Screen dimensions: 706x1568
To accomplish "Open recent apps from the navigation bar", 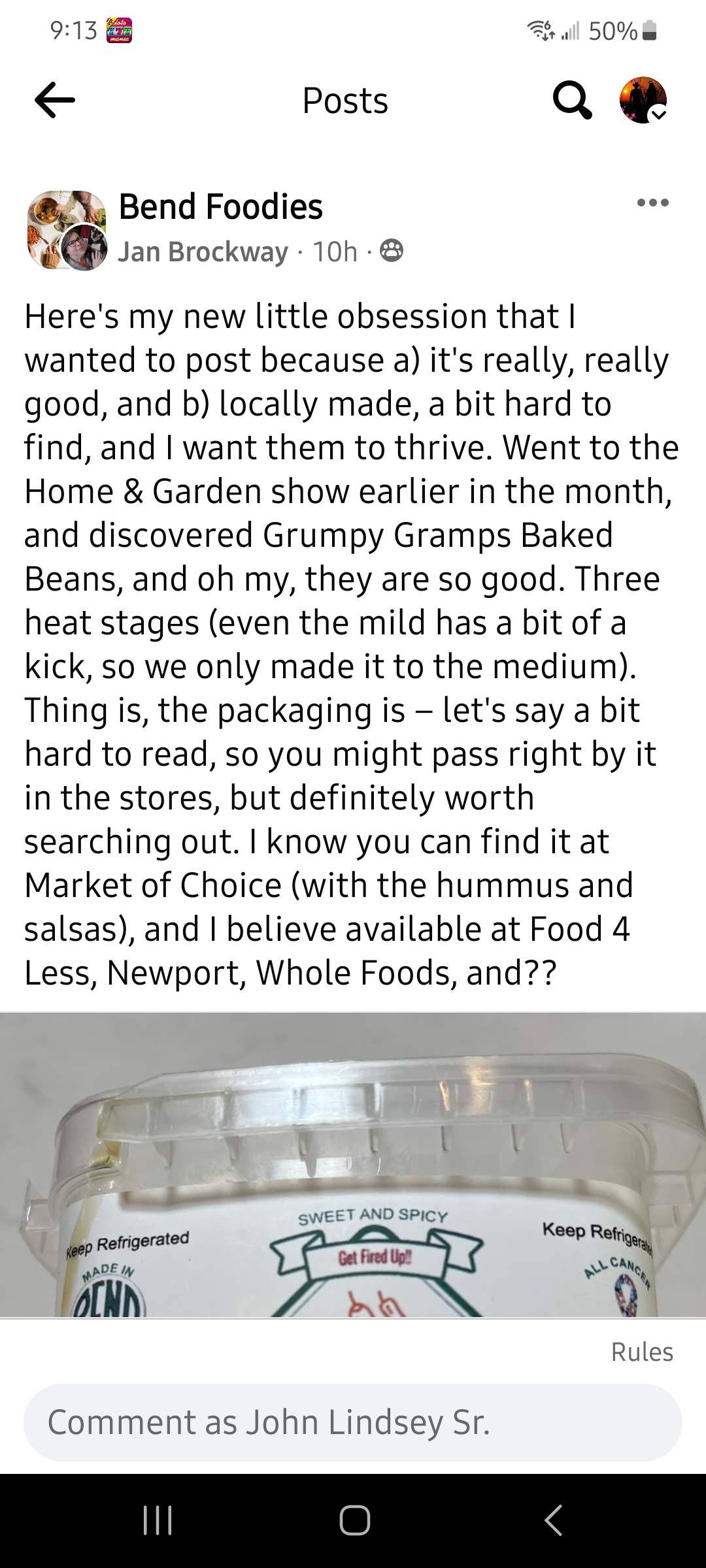I will tap(157, 1520).
